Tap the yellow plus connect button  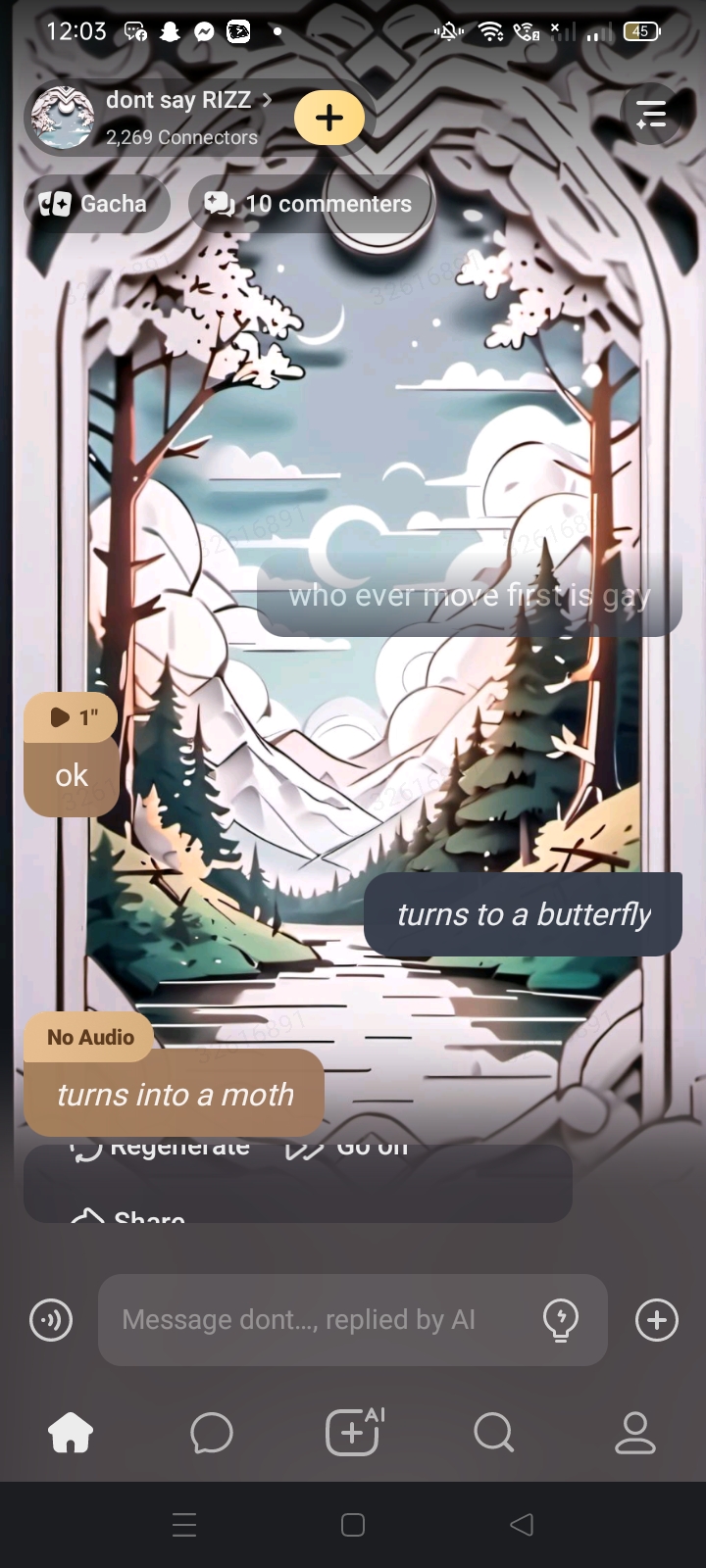tap(329, 118)
